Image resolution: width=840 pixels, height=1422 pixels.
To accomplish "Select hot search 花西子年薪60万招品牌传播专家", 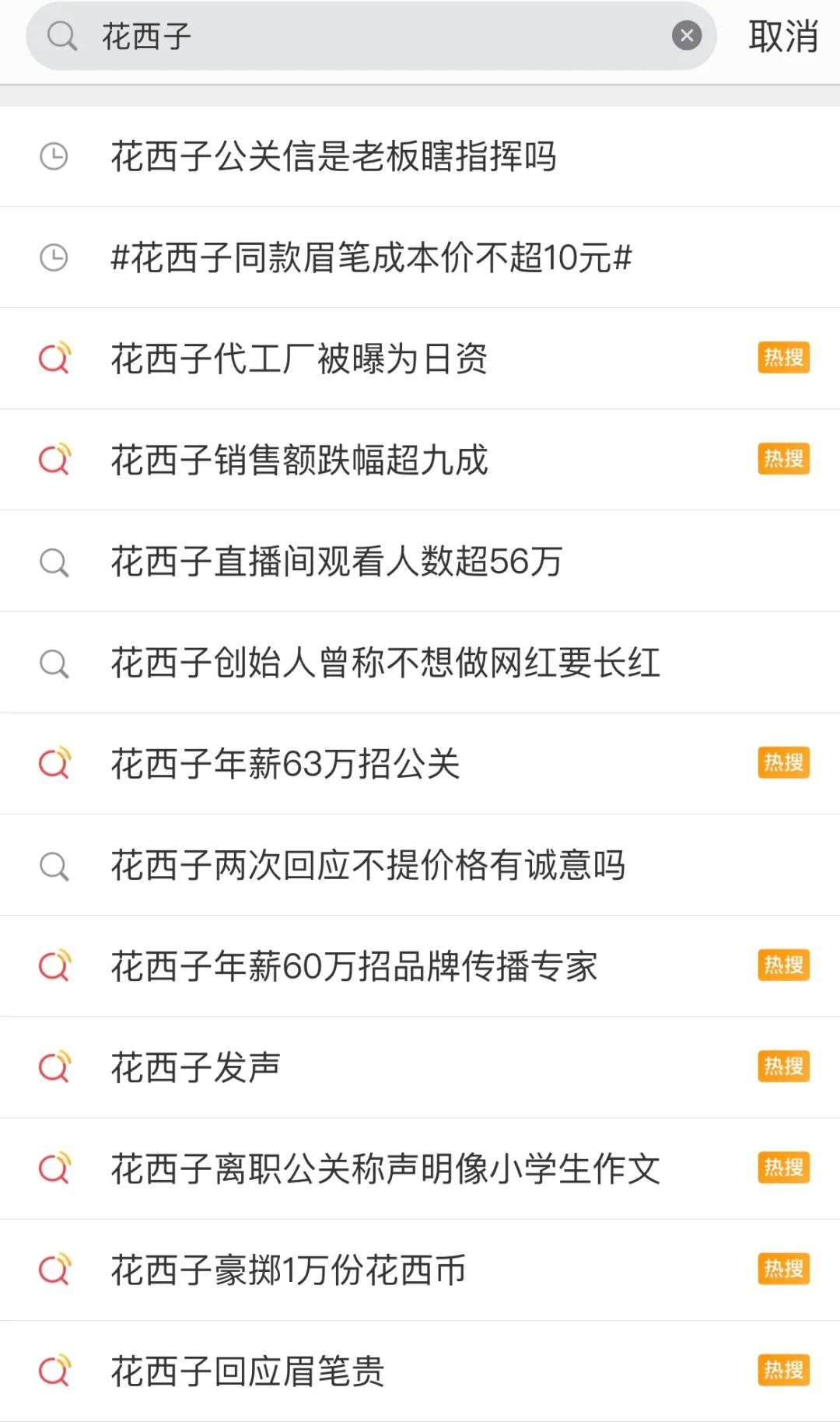I will tap(354, 966).
